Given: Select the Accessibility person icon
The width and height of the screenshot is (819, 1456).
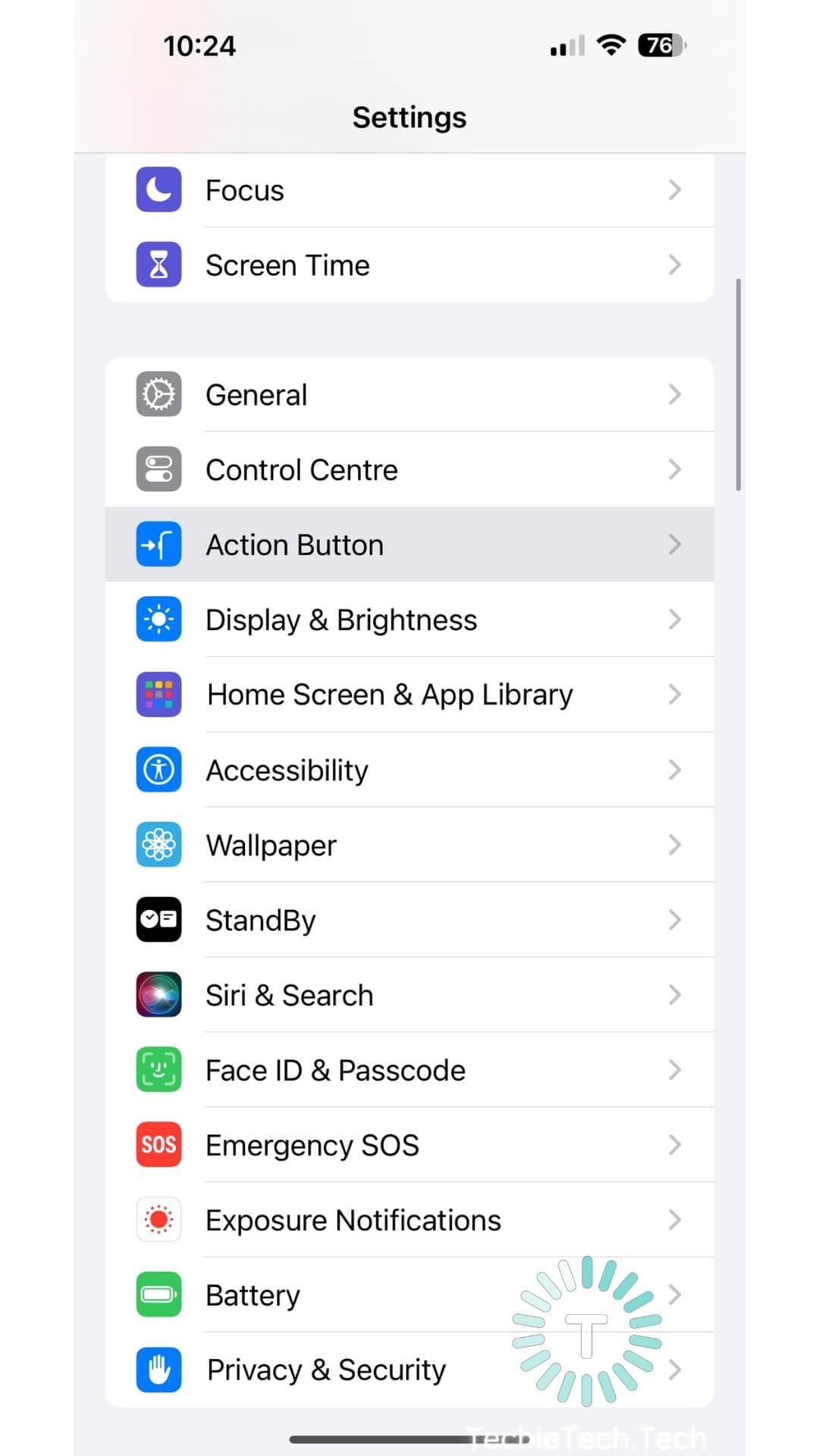Looking at the screenshot, I should (x=158, y=769).
